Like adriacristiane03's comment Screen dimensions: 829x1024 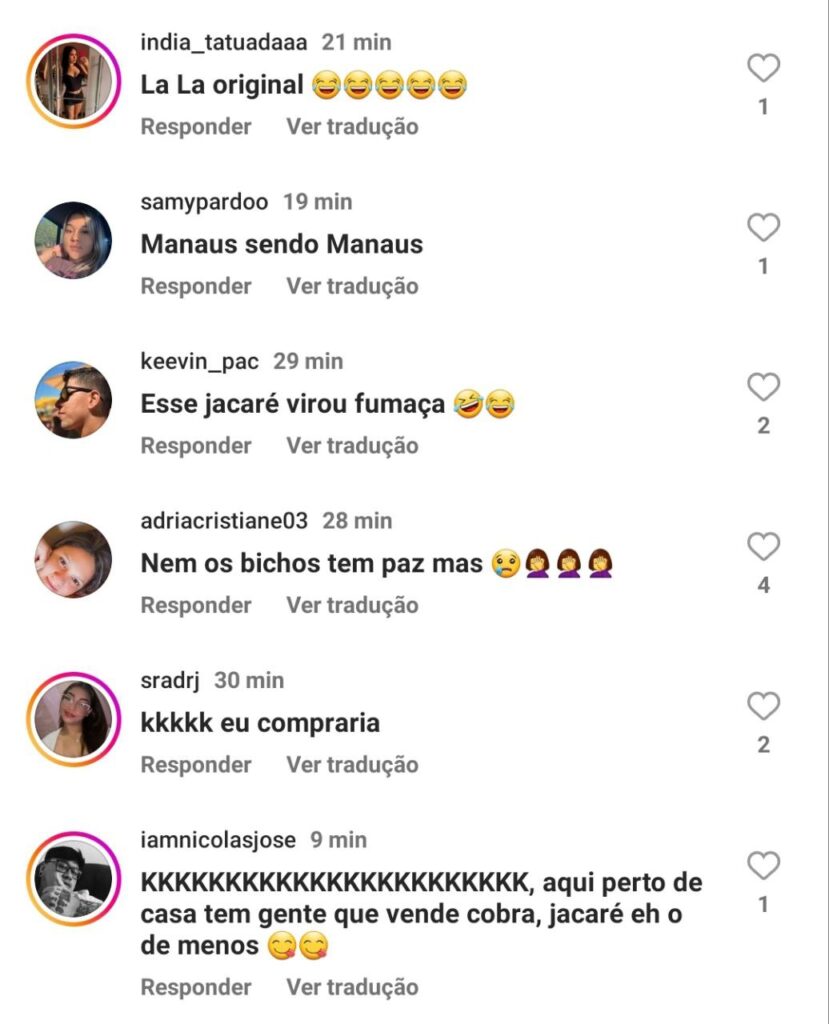point(763,547)
